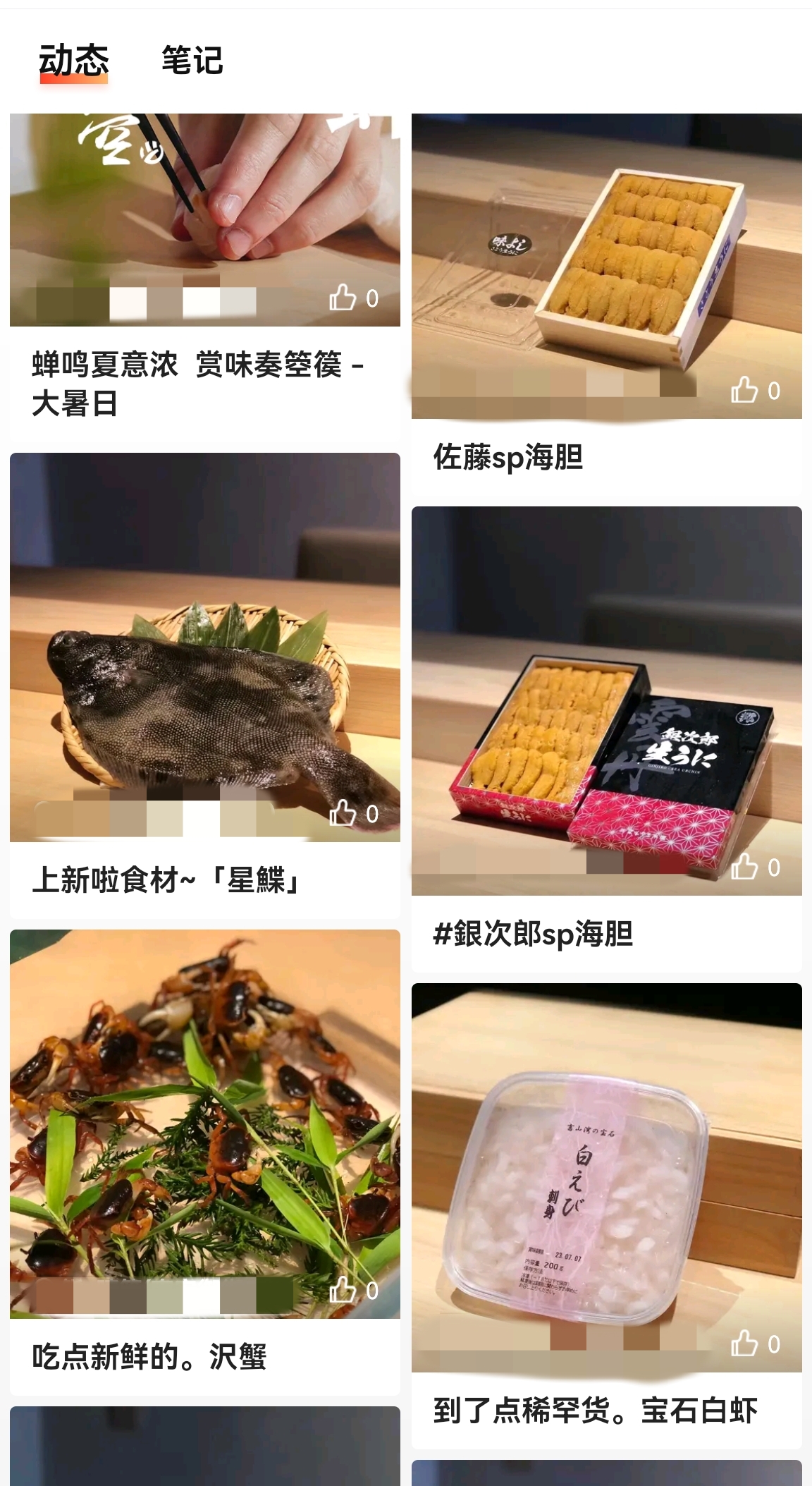Like the 佐藤sp海胆 post
812x1486 pixels.
click(x=744, y=390)
